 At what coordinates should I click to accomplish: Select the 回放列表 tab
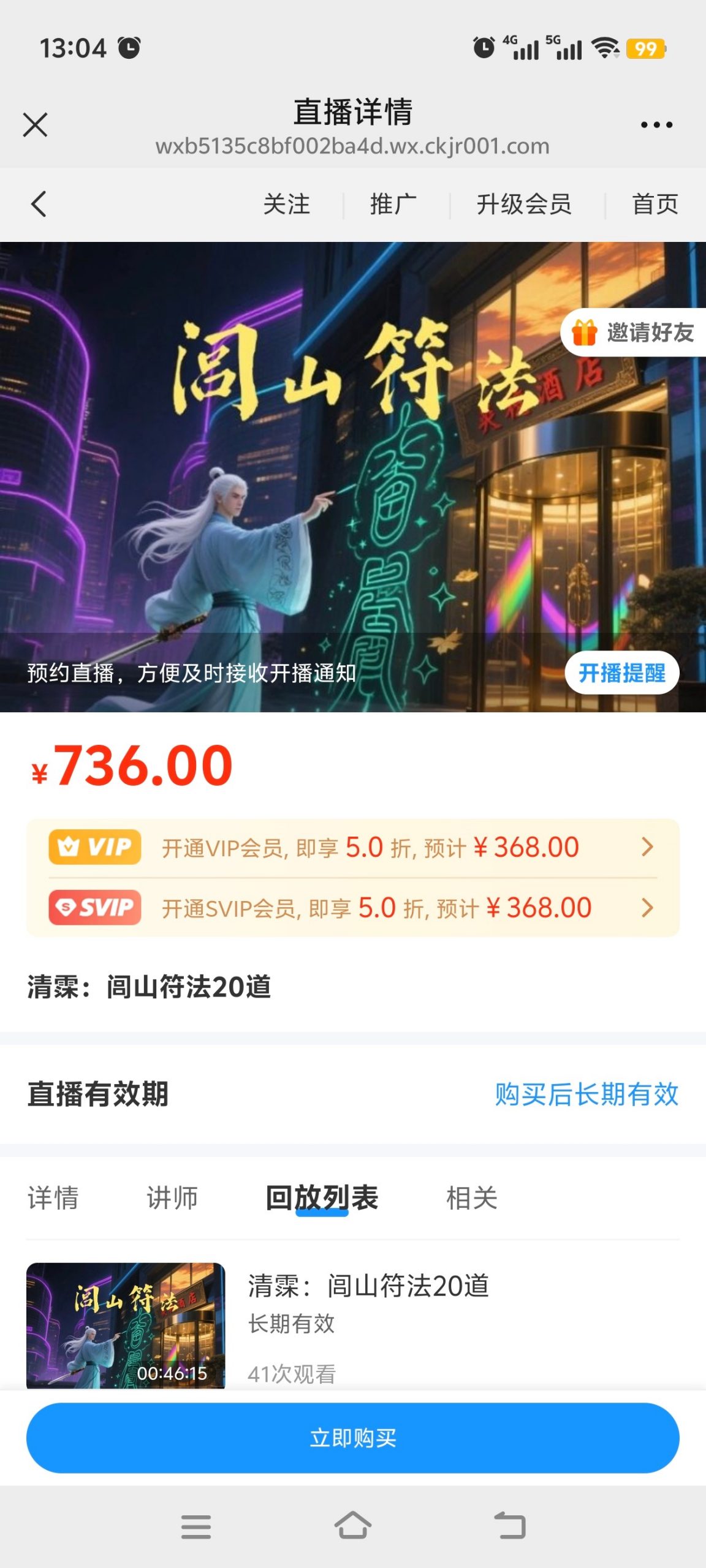322,1197
